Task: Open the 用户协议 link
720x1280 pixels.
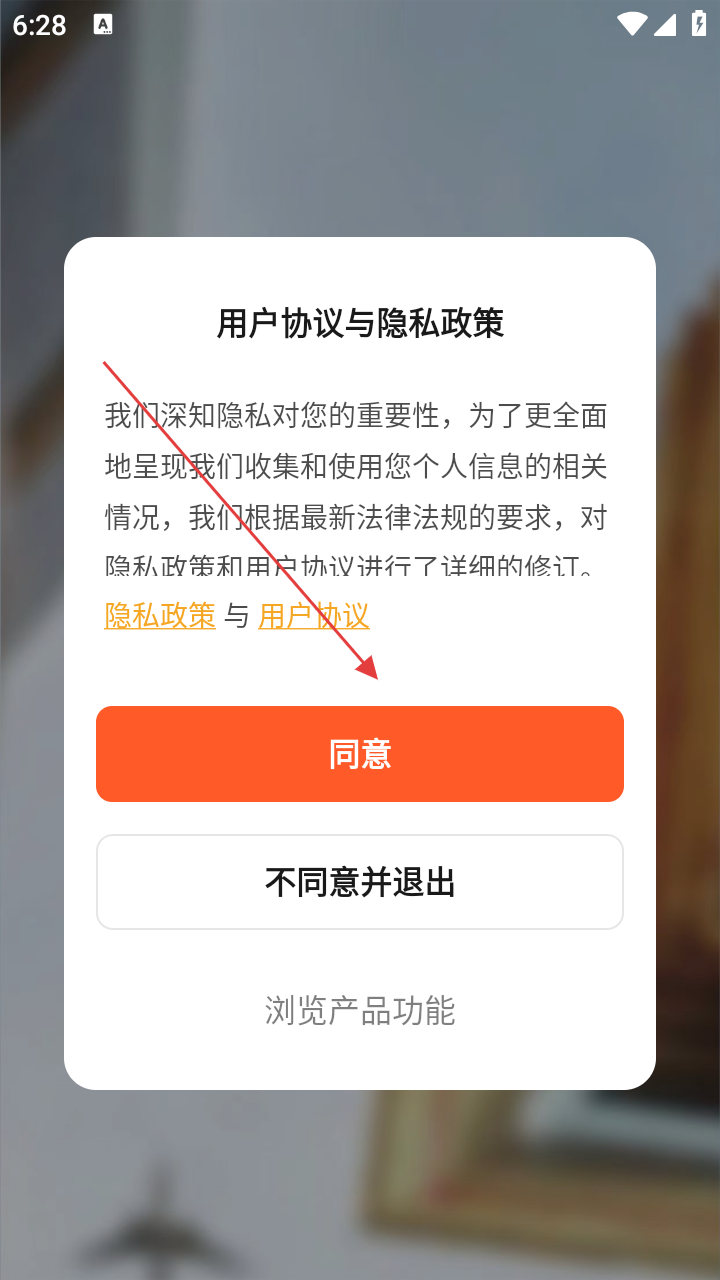Action: (x=314, y=616)
